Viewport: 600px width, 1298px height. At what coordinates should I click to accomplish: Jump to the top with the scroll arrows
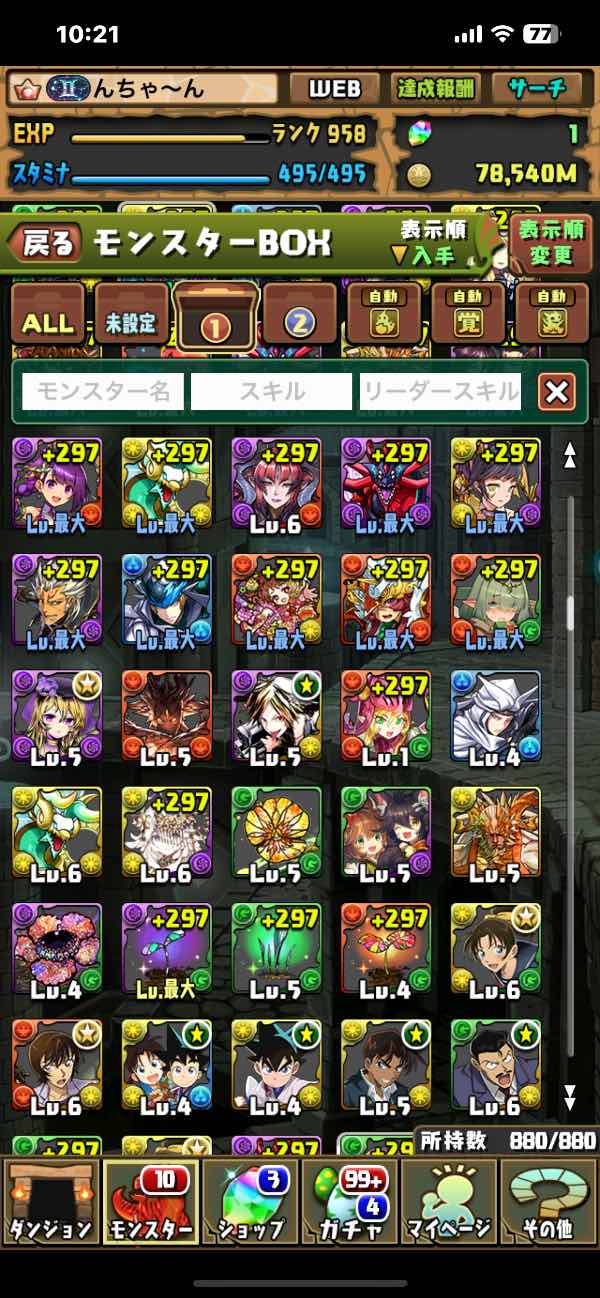pos(570,456)
